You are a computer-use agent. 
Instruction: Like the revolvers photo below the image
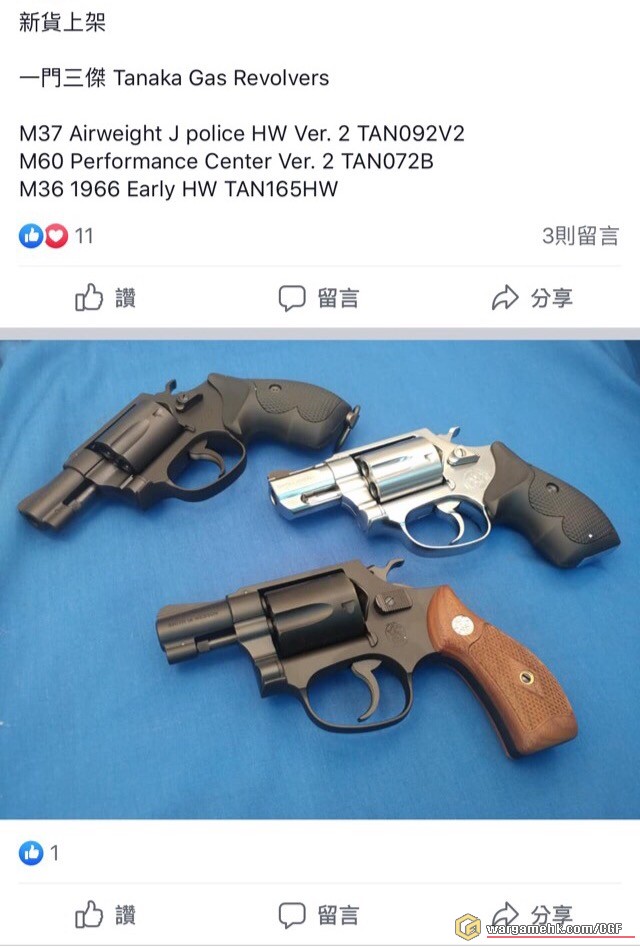tap(105, 914)
